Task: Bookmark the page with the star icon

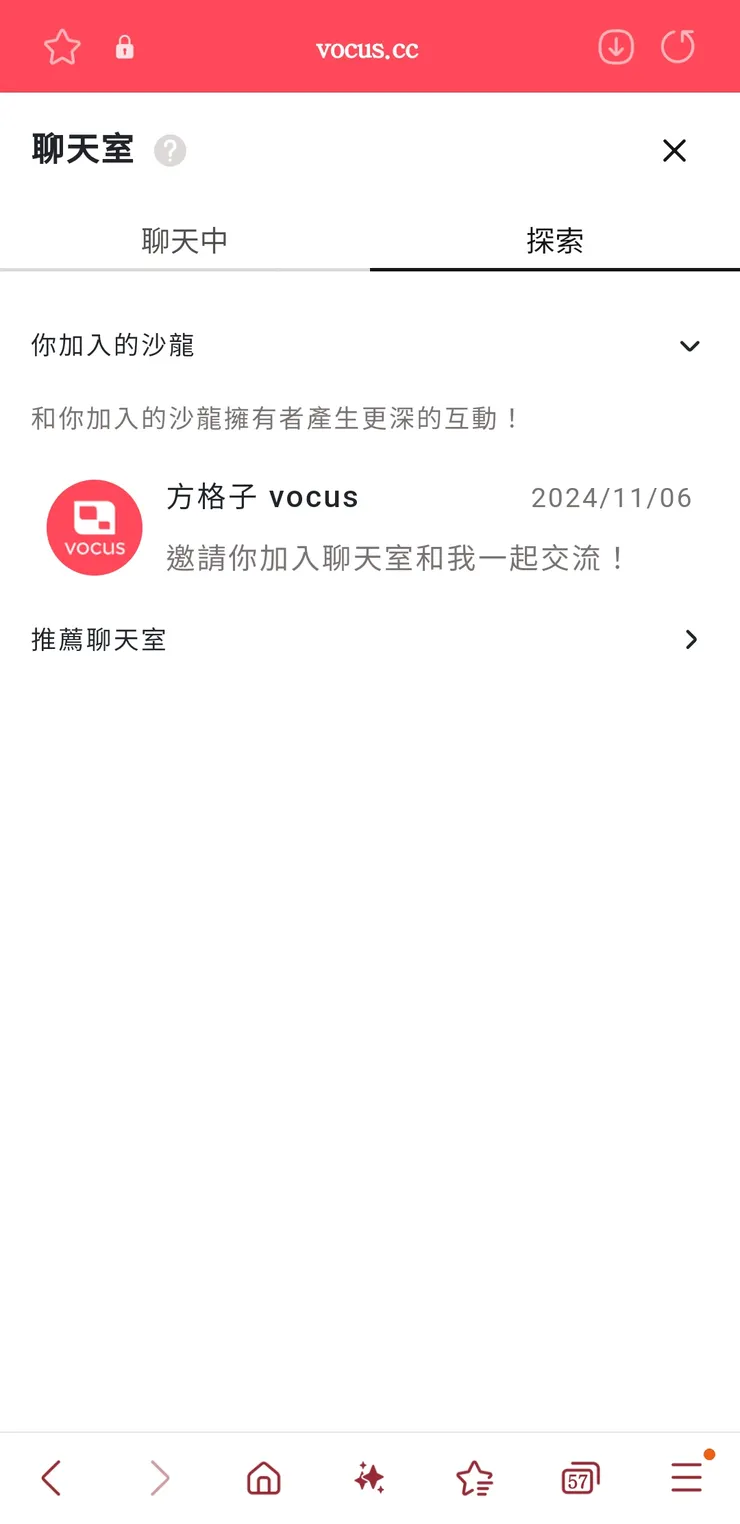Action: (x=61, y=46)
